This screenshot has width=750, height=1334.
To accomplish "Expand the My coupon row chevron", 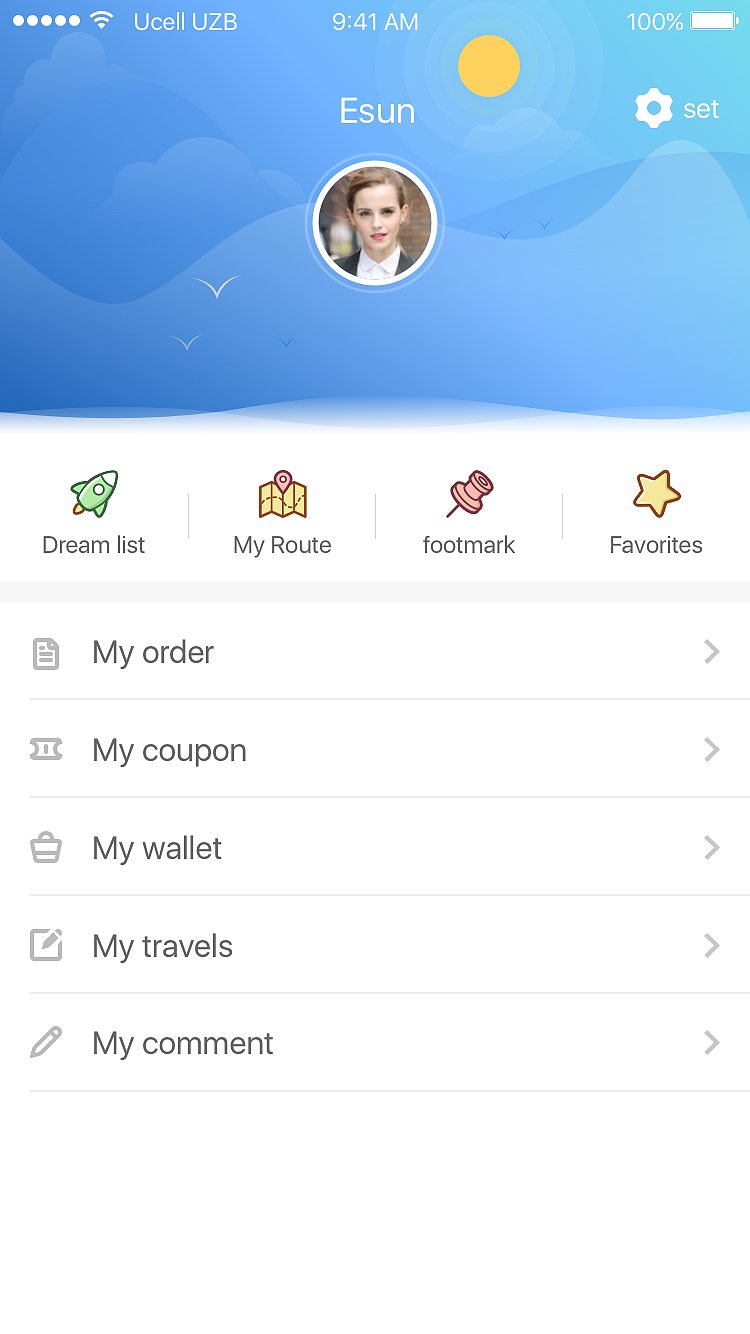I will 712,750.
